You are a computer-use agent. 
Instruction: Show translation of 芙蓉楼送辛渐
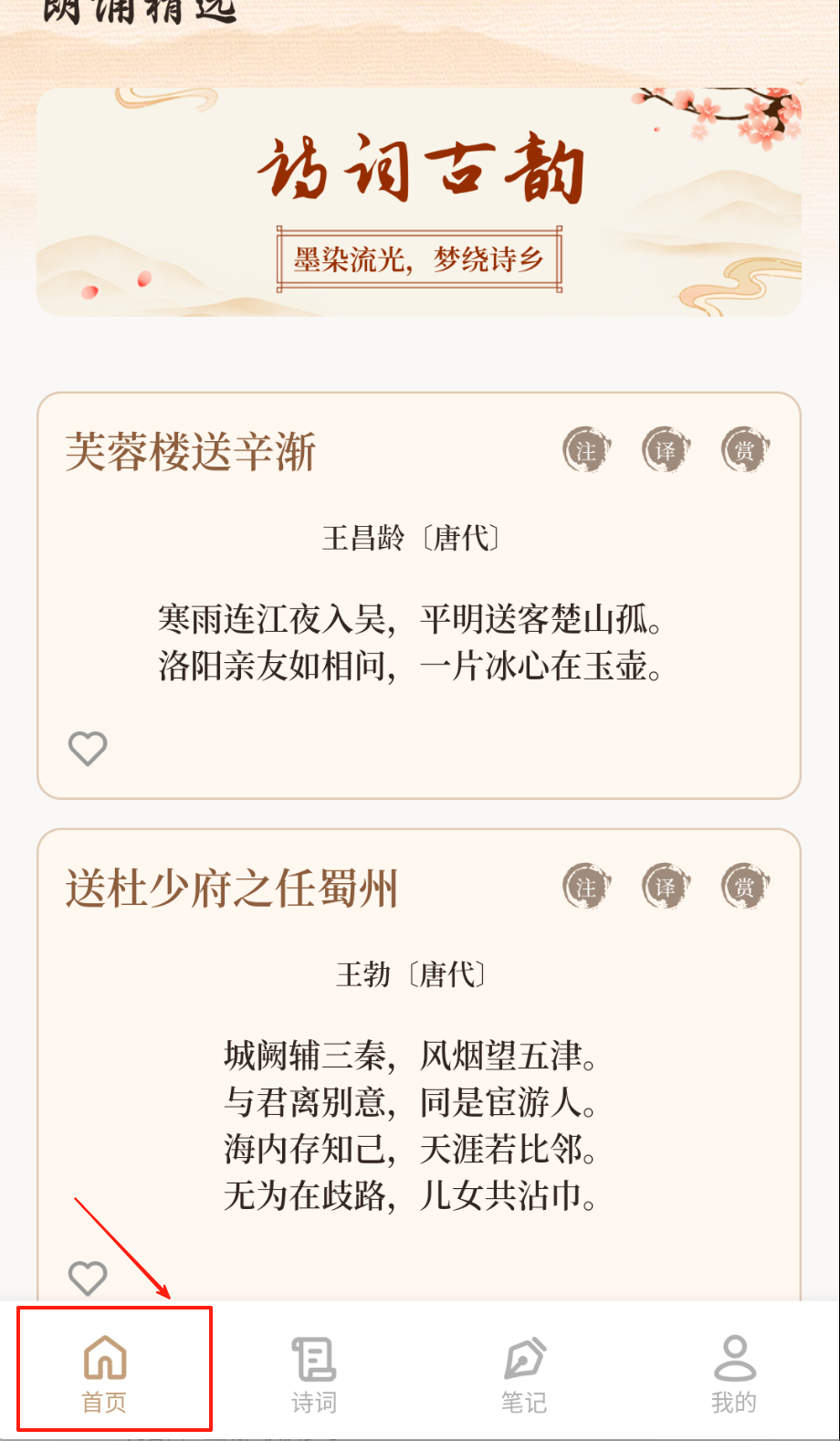(x=666, y=450)
